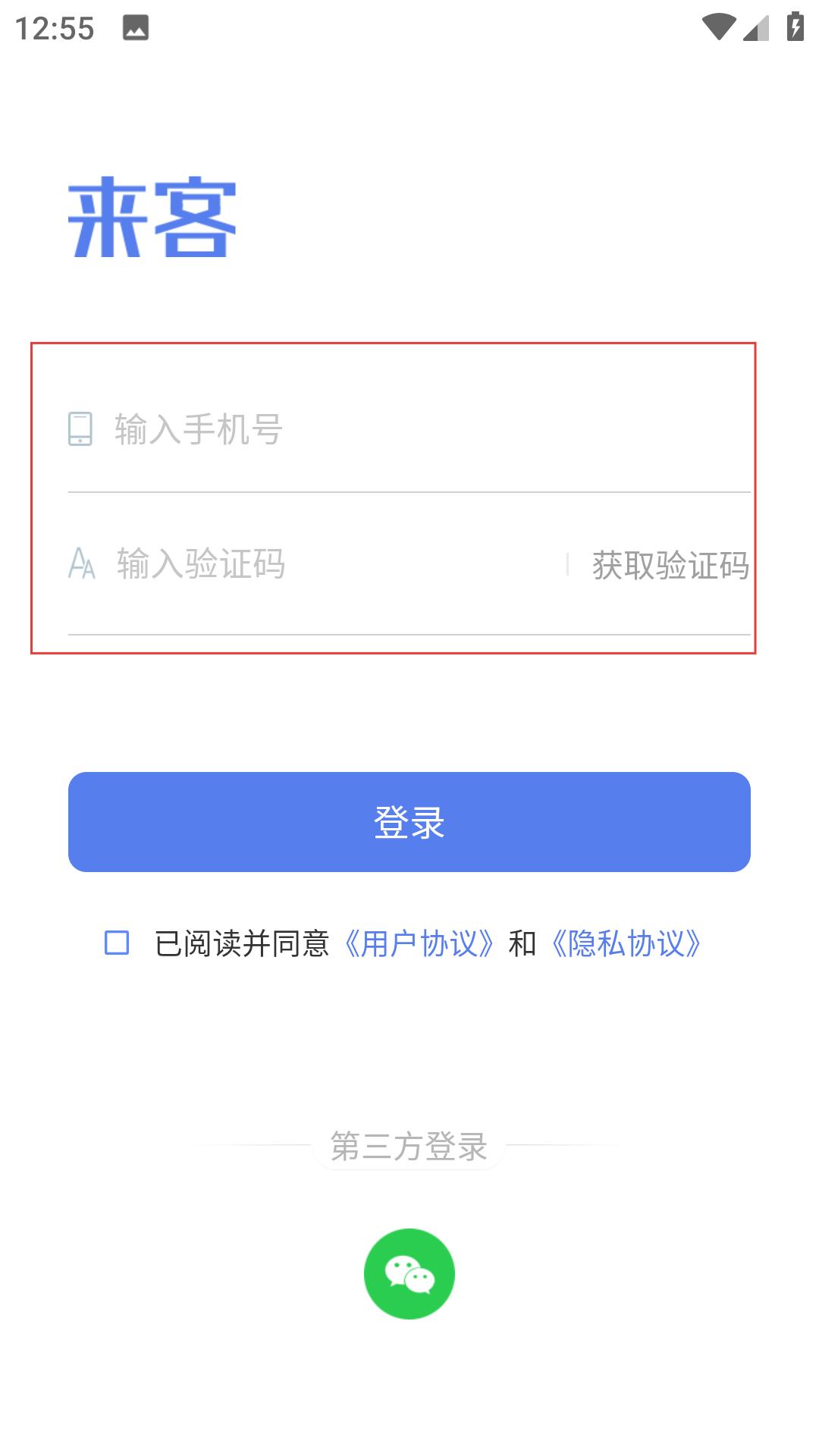Open the 《用户协议》 link
The width and height of the screenshot is (819, 1456).
pyautogui.click(x=419, y=943)
